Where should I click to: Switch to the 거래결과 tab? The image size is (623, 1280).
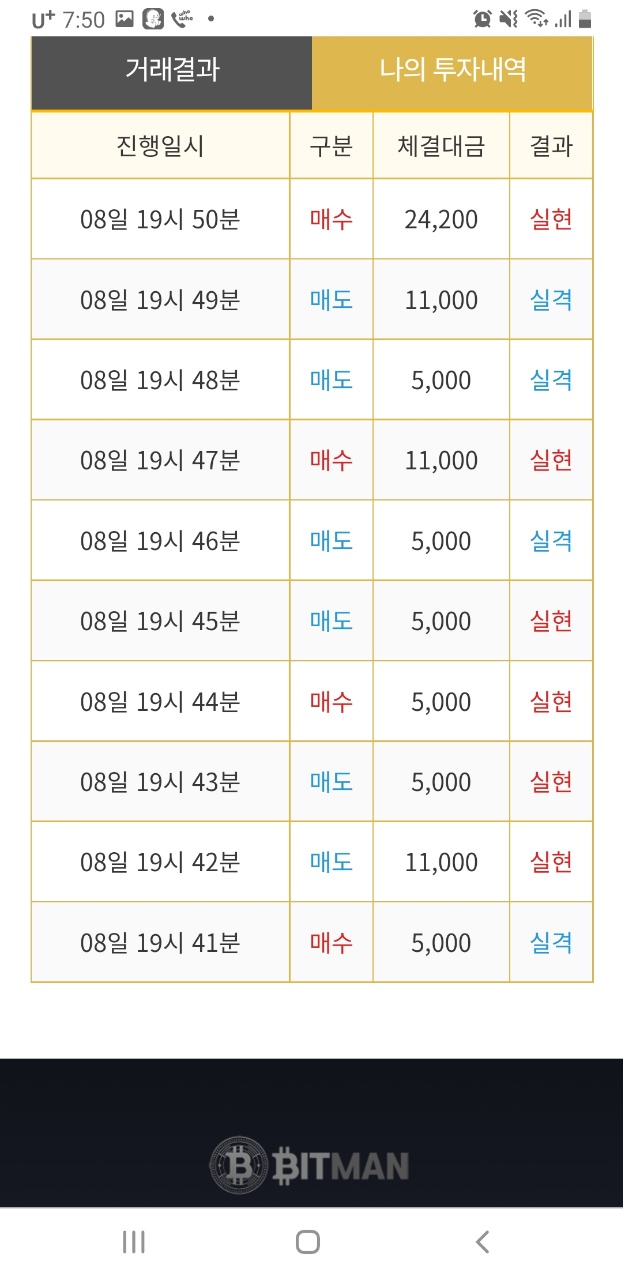[172, 72]
